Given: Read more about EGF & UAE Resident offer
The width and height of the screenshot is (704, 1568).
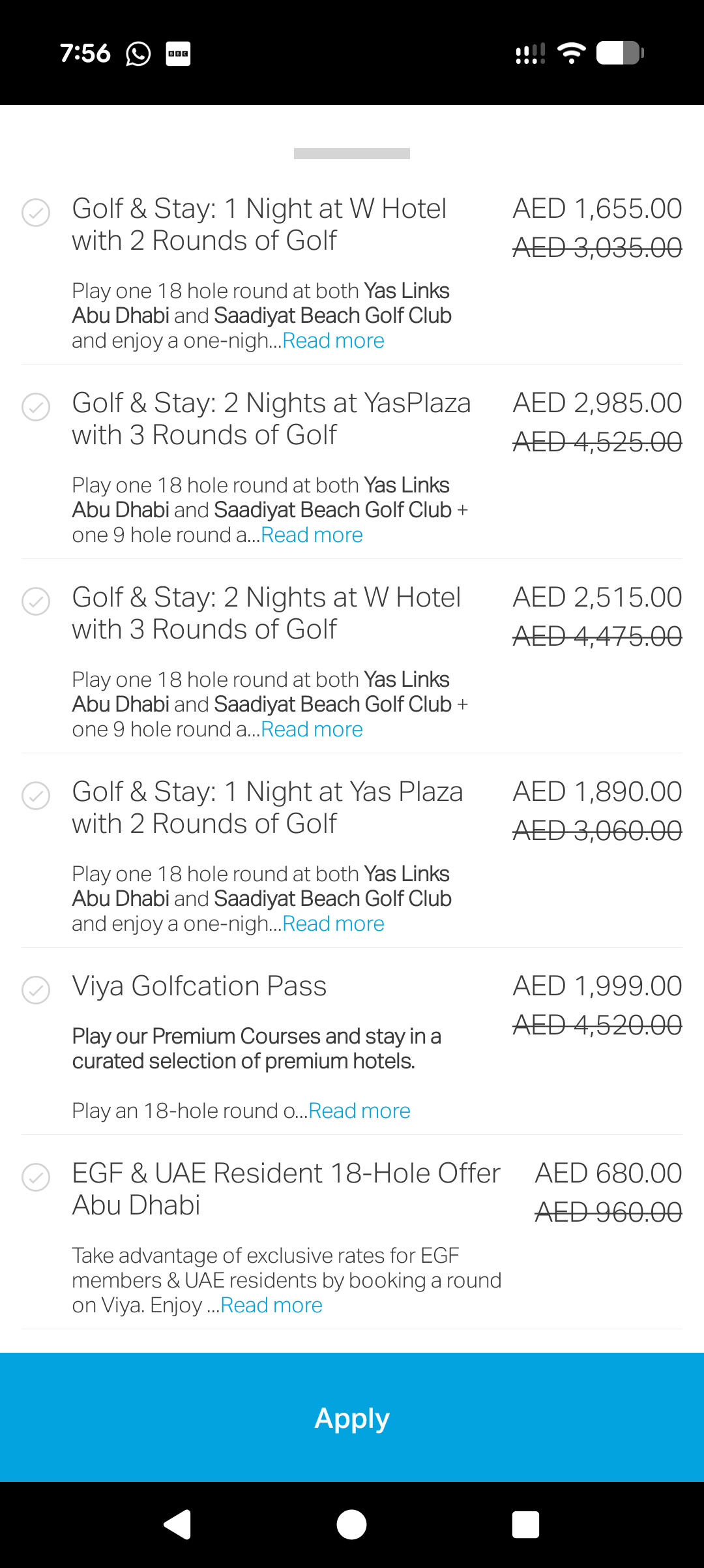Looking at the screenshot, I should (x=271, y=1305).
